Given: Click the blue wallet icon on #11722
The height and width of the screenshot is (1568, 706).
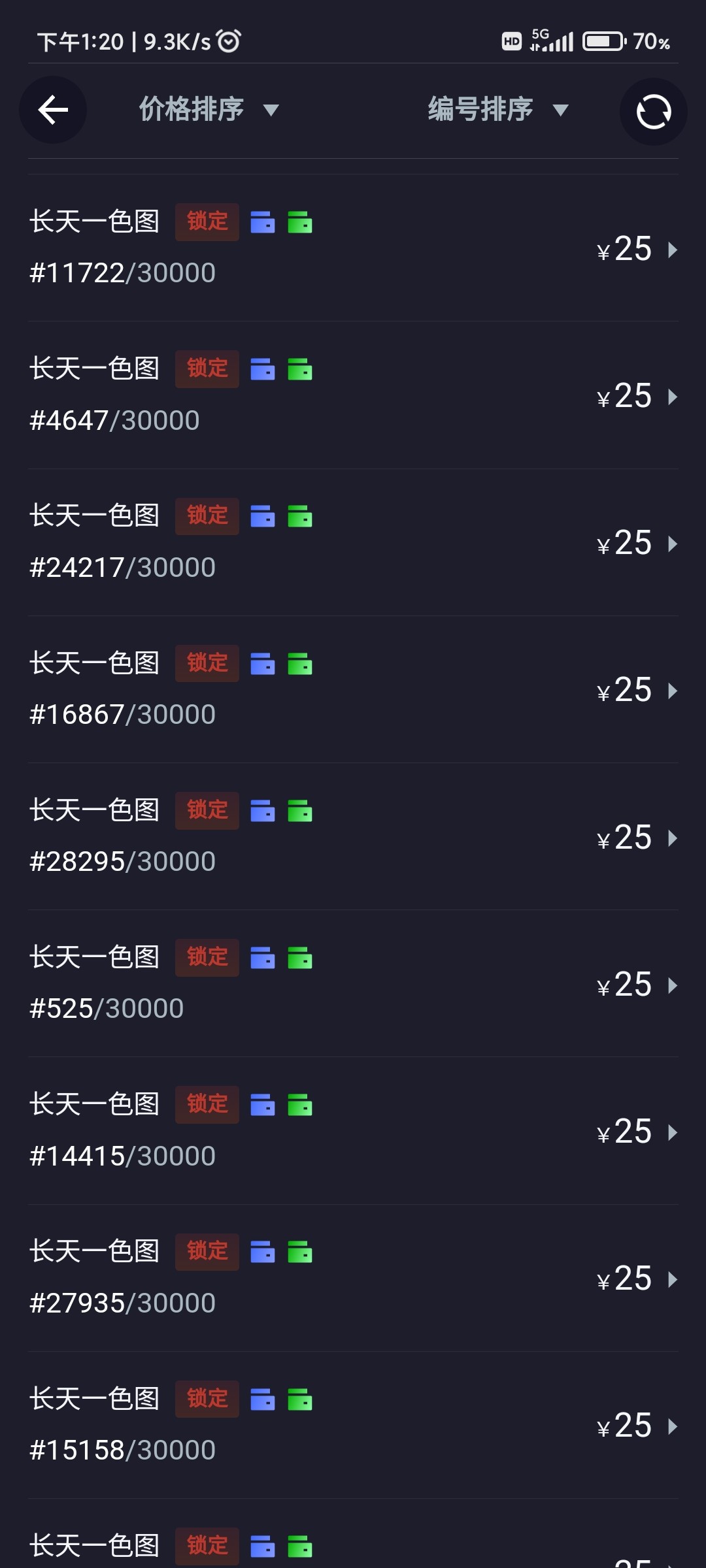Looking at the screenshot, I should (x=263, y=221).
